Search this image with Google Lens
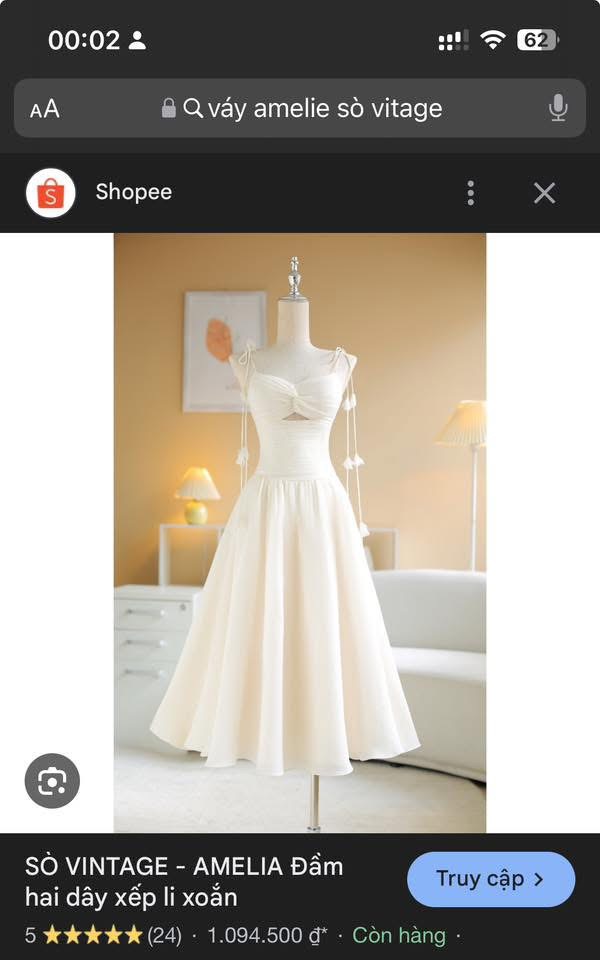The width and height of the screenshot is (600, 960). tap(52, 781)
